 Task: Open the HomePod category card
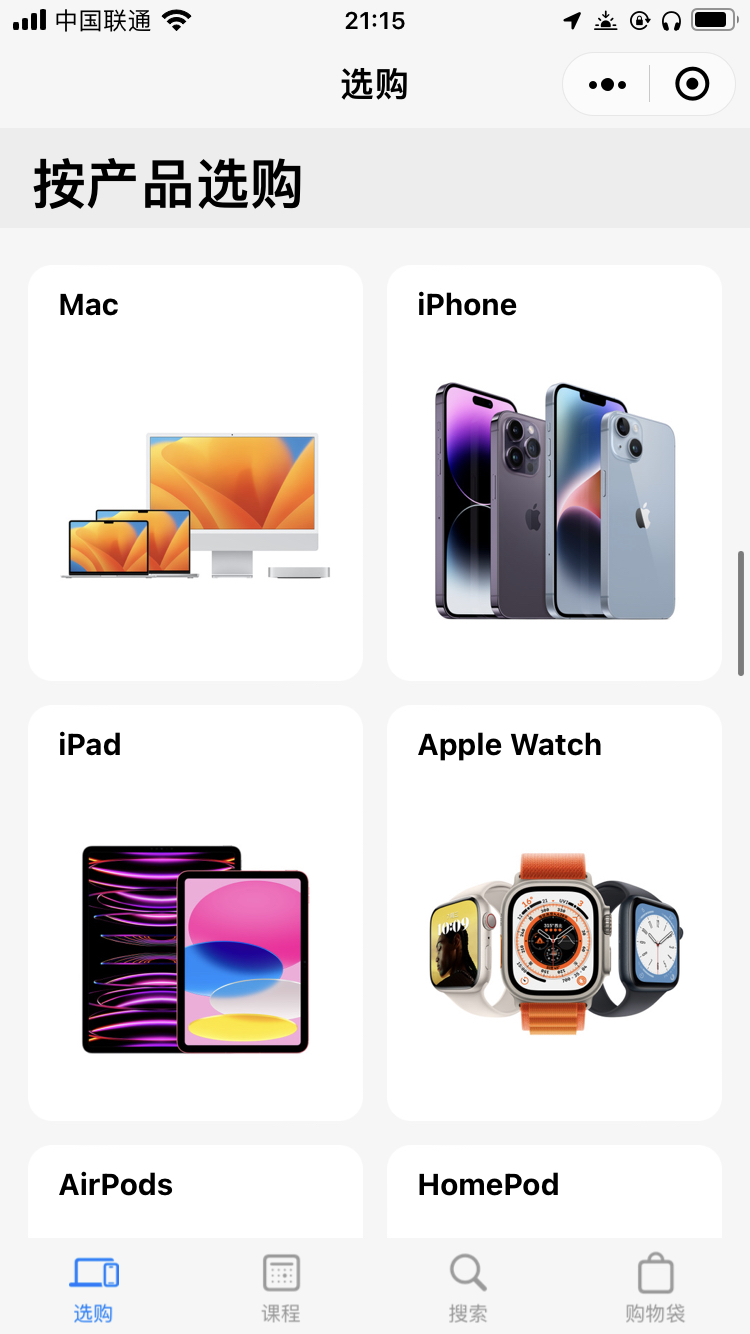(554, 1192)
